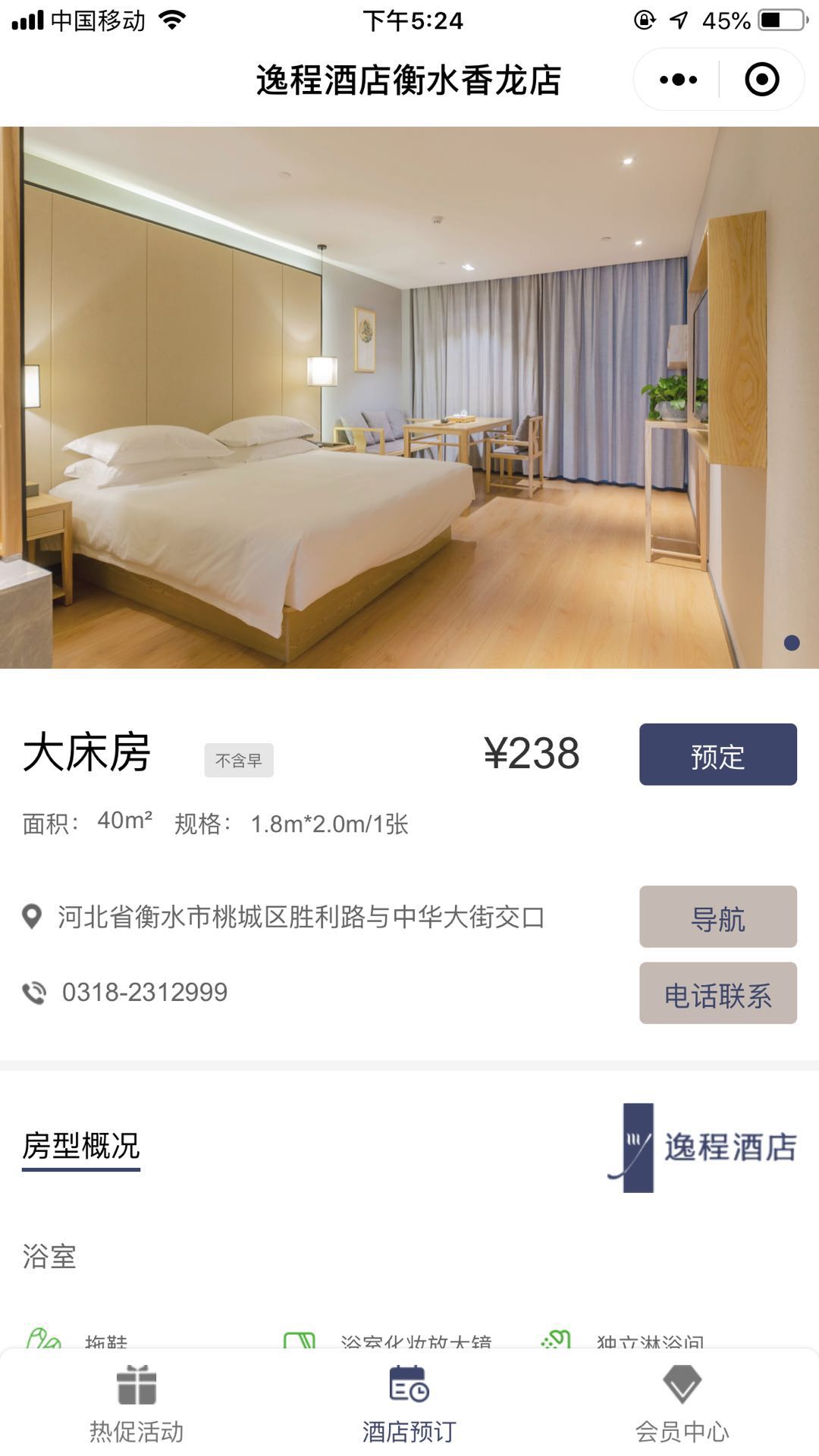Viewport: 819px width, 1456px height.
Task: Open the mini program more options menu
Action: [x=676, y=78]
